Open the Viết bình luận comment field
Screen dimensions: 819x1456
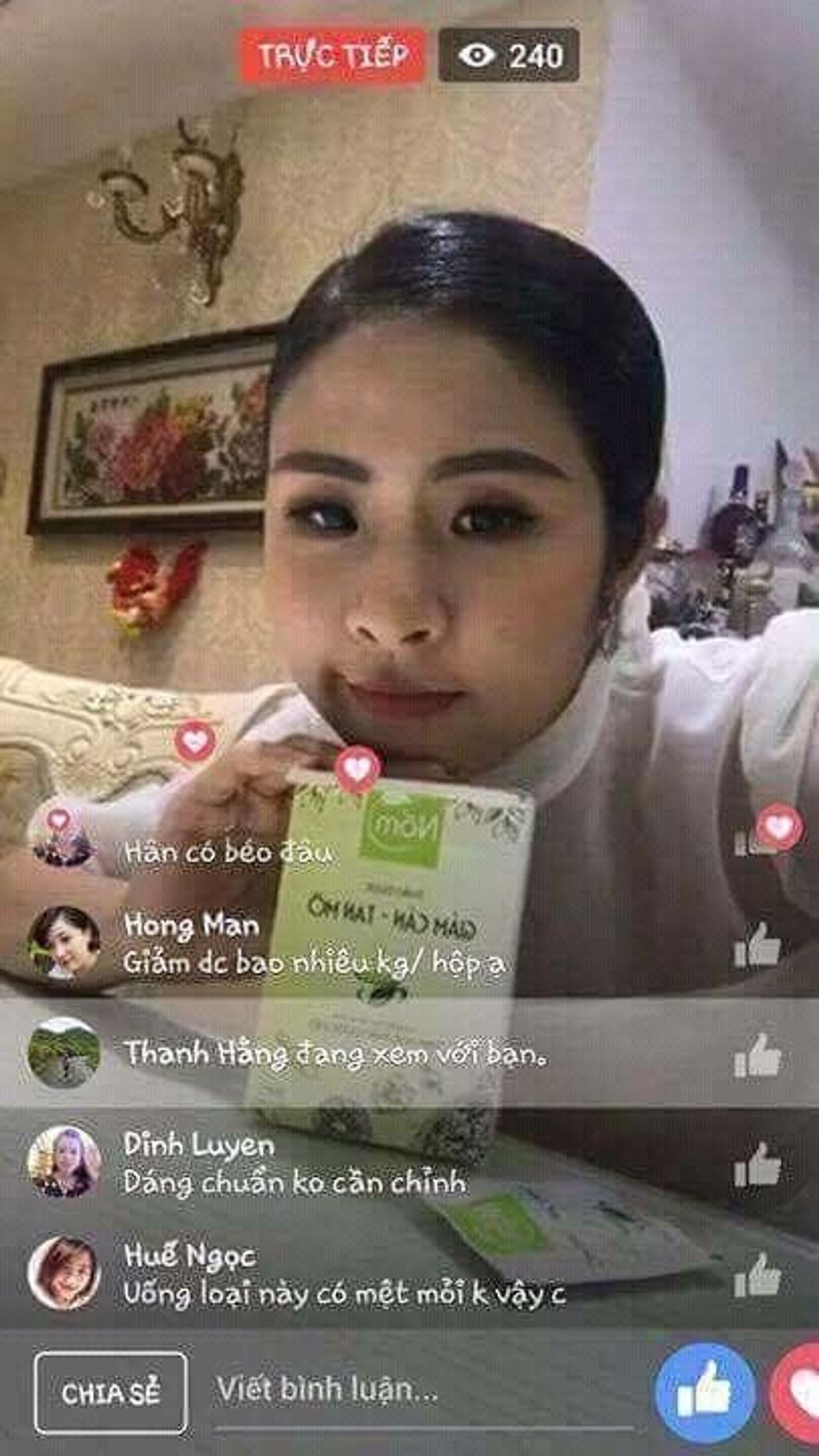(x=423, y=1390)
